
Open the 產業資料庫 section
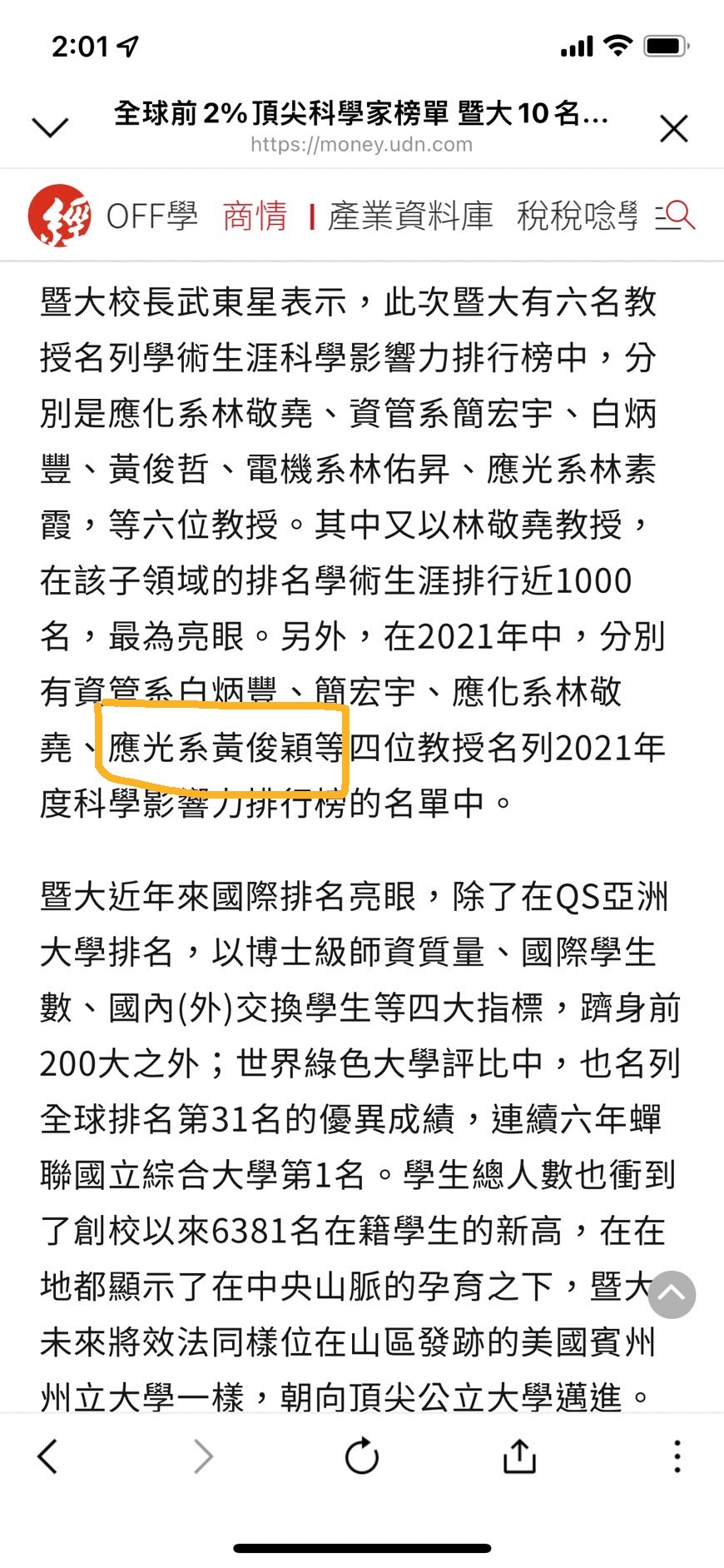point(410,217)
